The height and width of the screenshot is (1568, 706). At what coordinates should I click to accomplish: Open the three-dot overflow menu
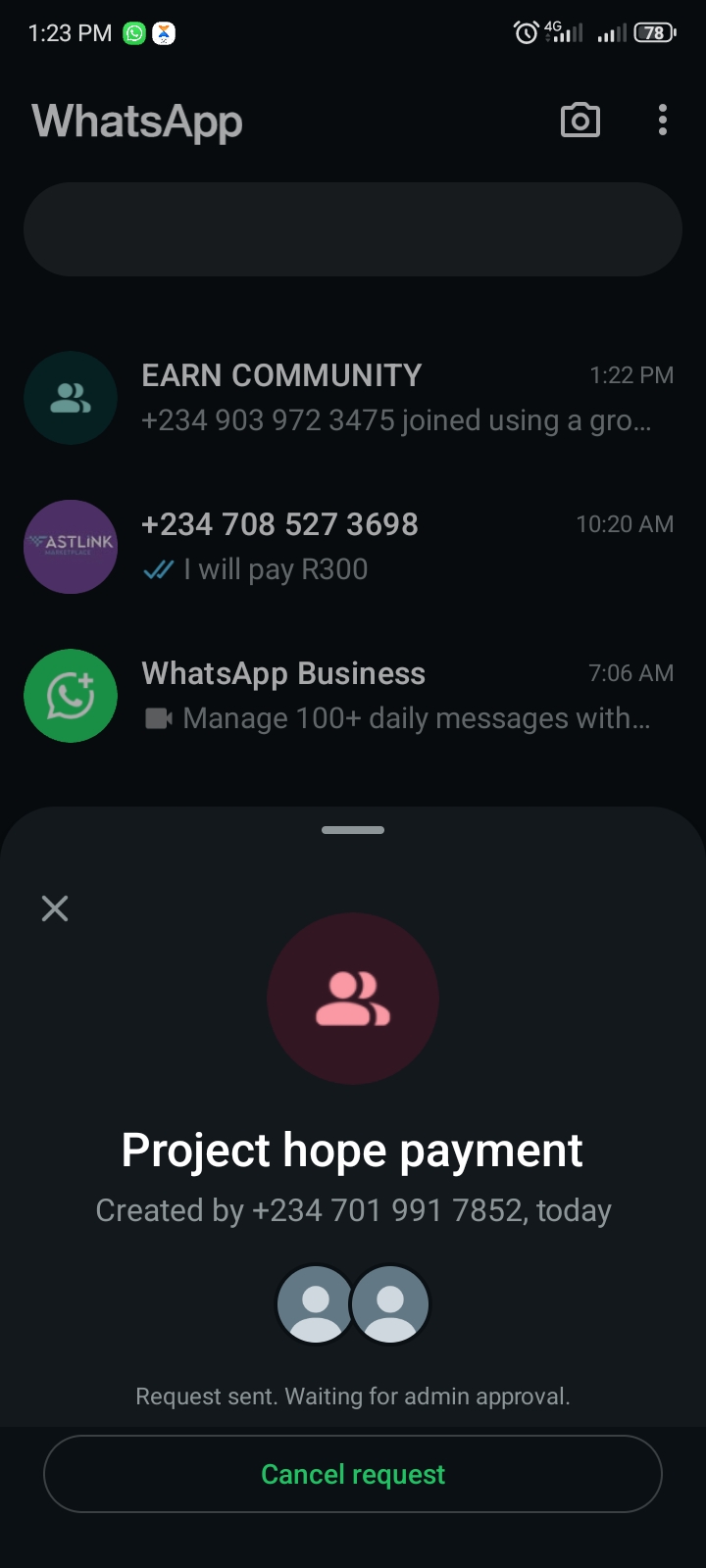[663, 121]
